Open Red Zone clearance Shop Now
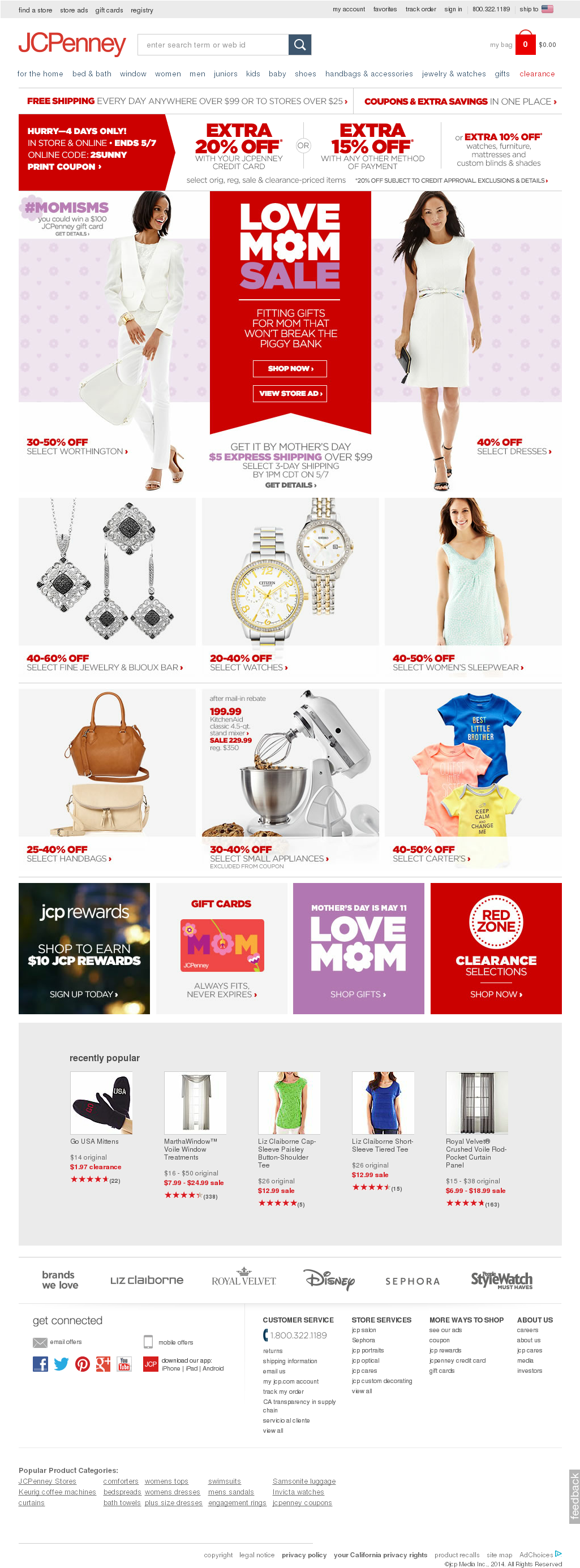Viewport: 580px width, 1568px height. click(495, 994)
